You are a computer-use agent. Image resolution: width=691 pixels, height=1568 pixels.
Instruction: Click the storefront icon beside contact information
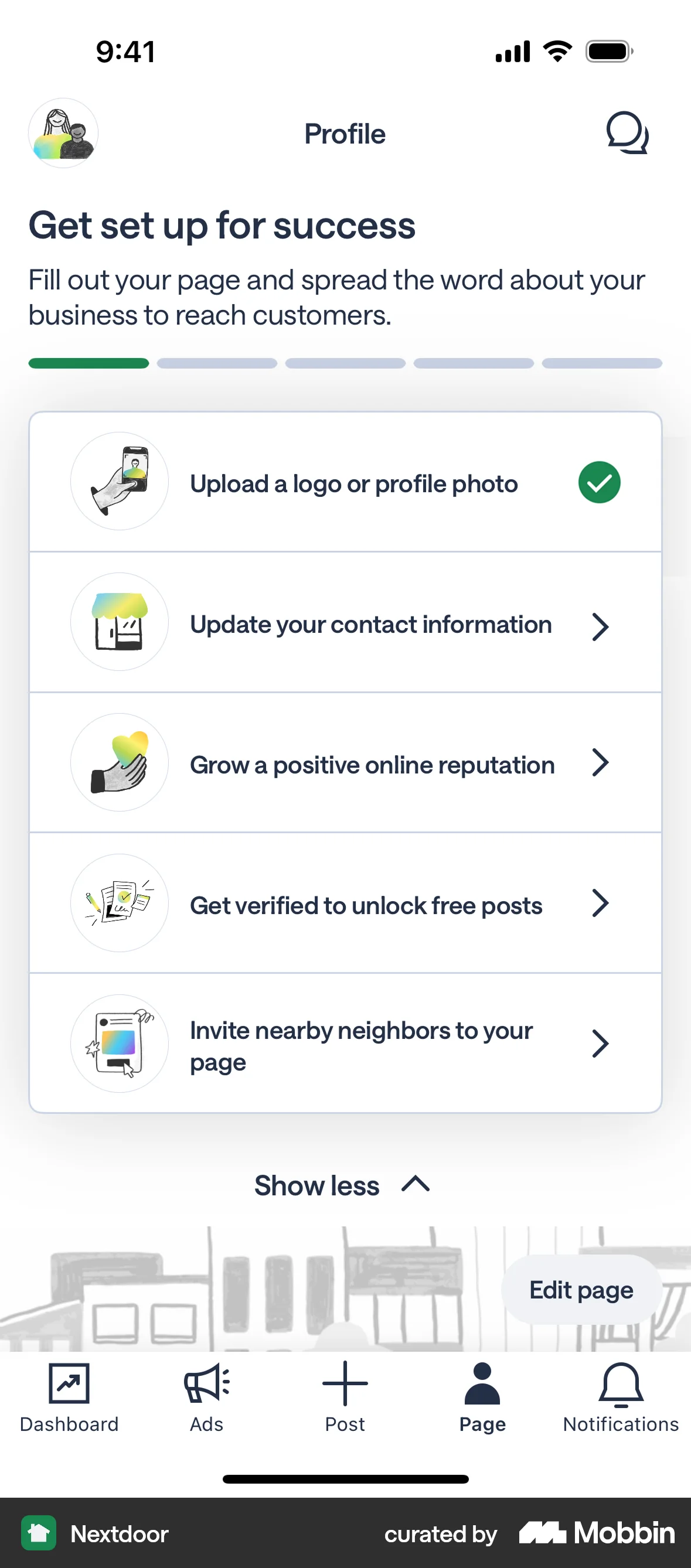click(x=120, y=622)
